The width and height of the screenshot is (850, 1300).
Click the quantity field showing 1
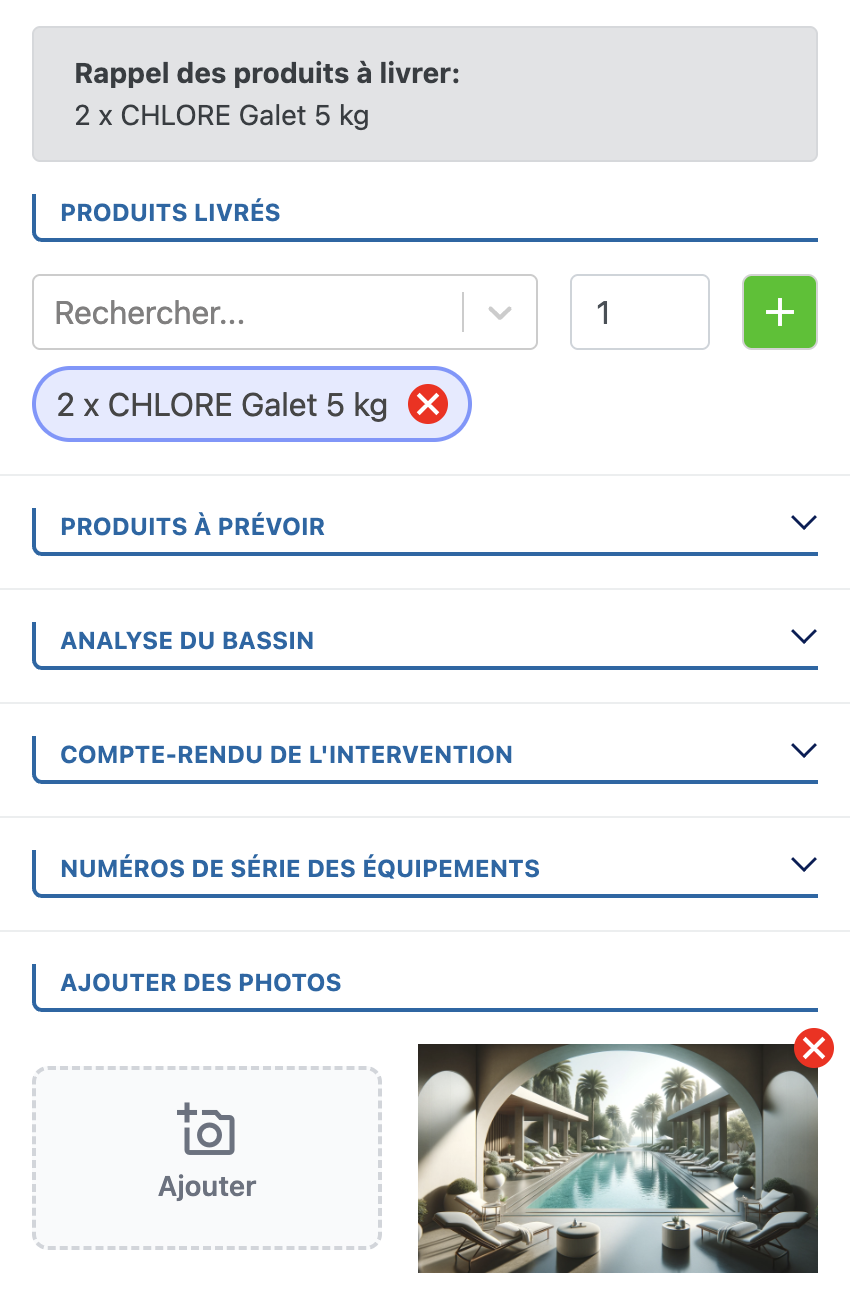(639, 312)
